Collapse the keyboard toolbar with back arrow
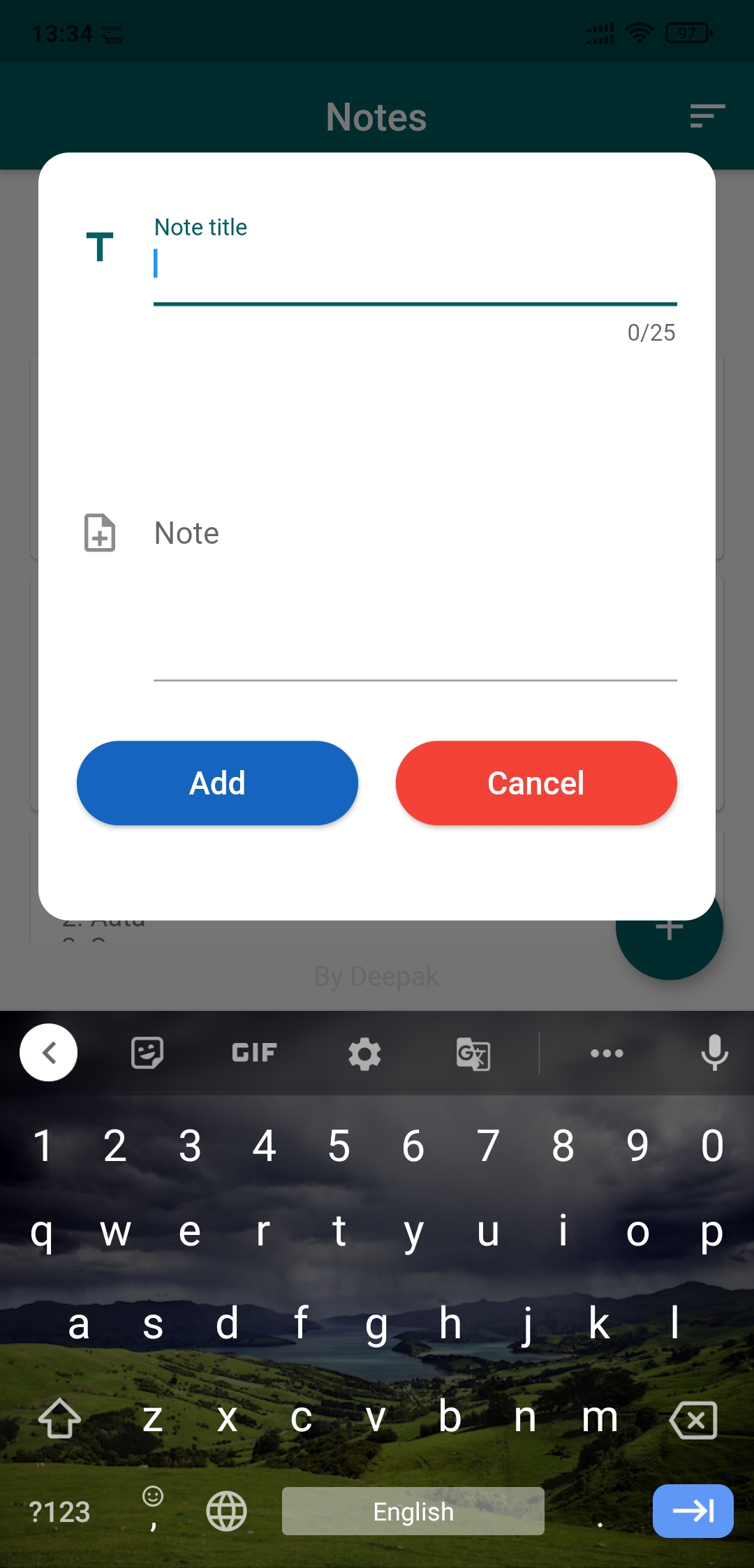Screen dimensions: 754x1568 pyautogui.click(x=49, y=1052)
